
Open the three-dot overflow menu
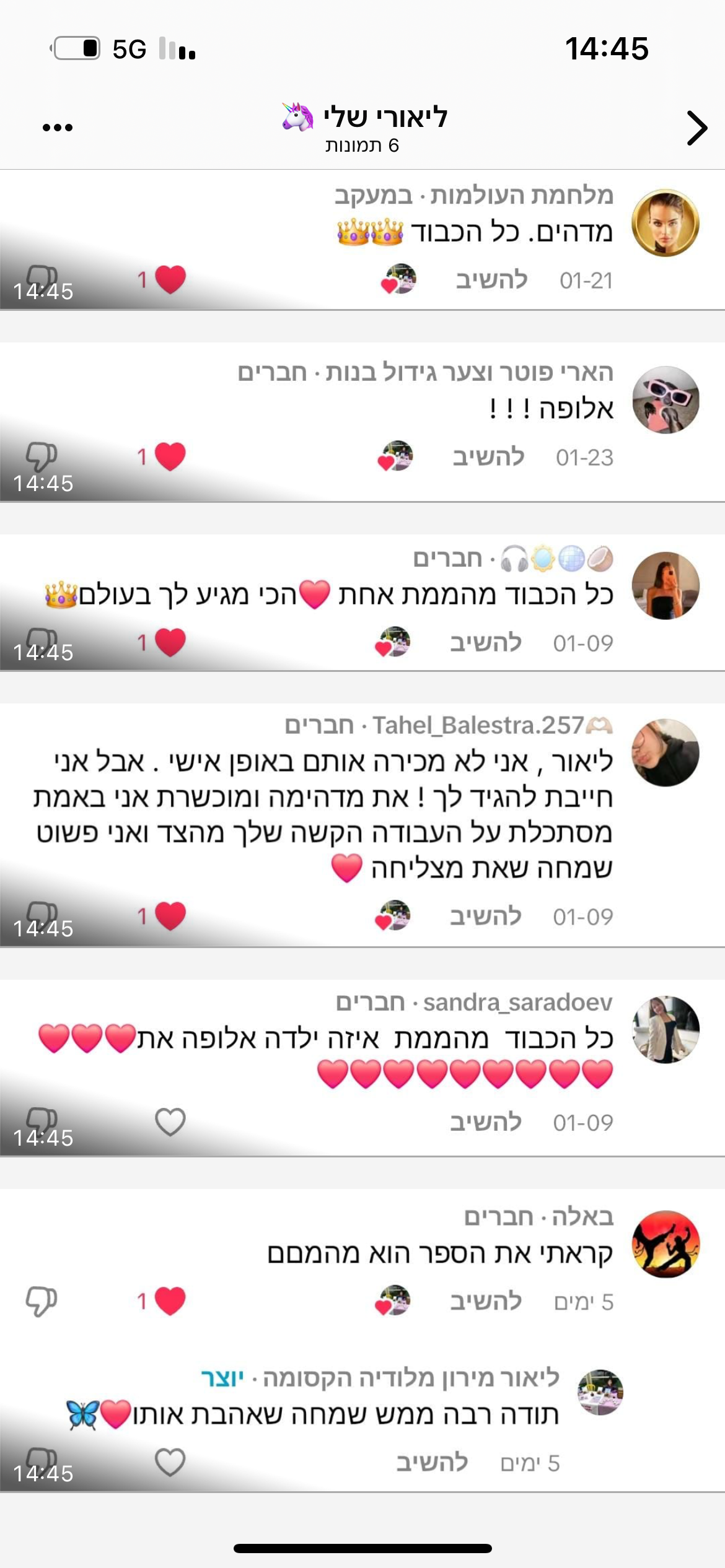[58, 128]
